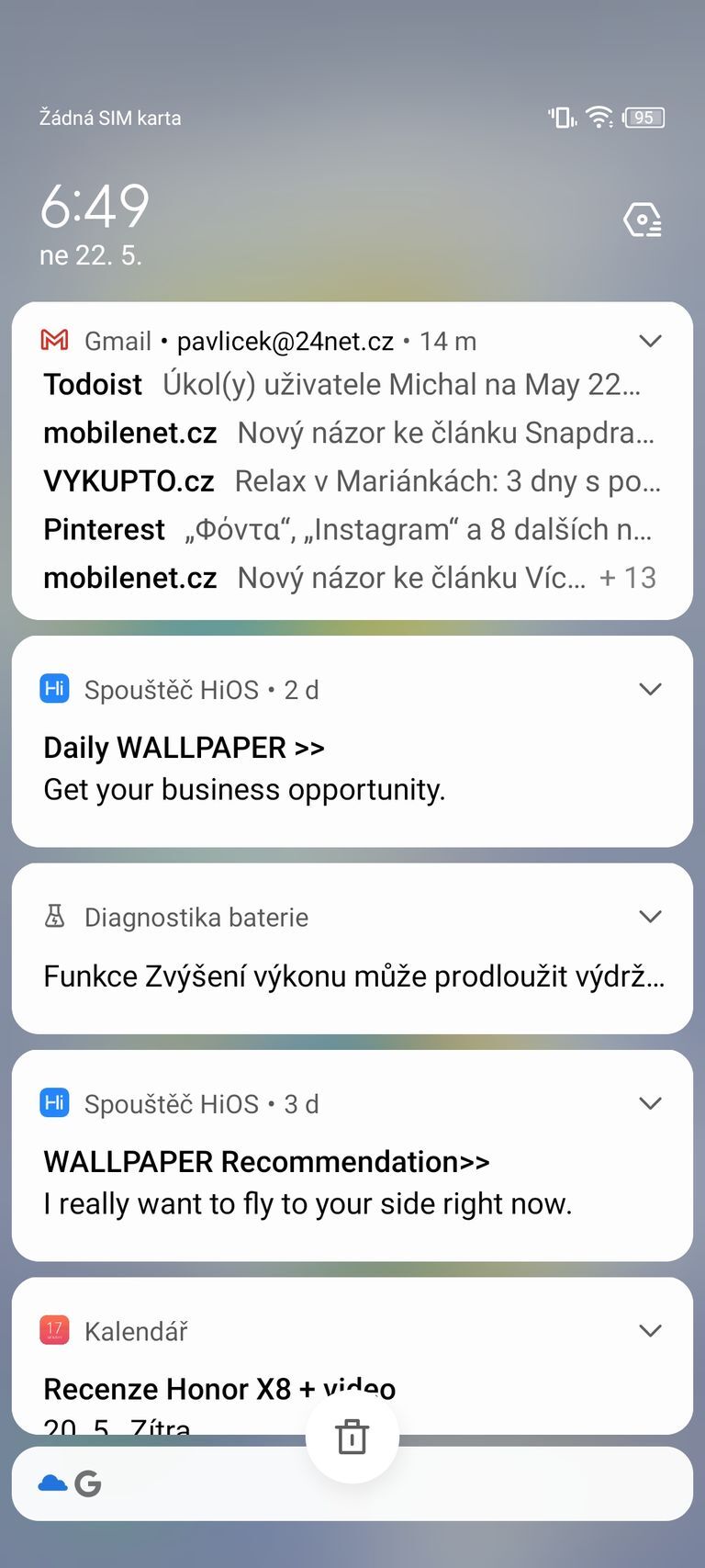The height and width of the screenshot is (1568, 705).
Task: Tap +13 to show more Gmail emails
Action: [x=632, y=578]
